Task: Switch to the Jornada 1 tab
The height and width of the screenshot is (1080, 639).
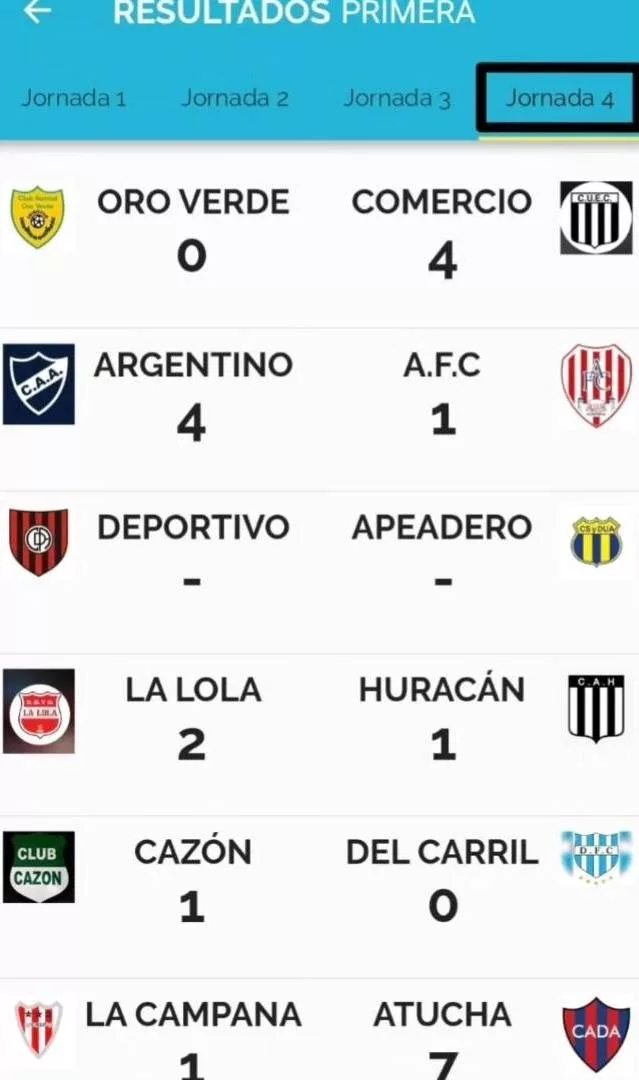Action: click(74, 98)
